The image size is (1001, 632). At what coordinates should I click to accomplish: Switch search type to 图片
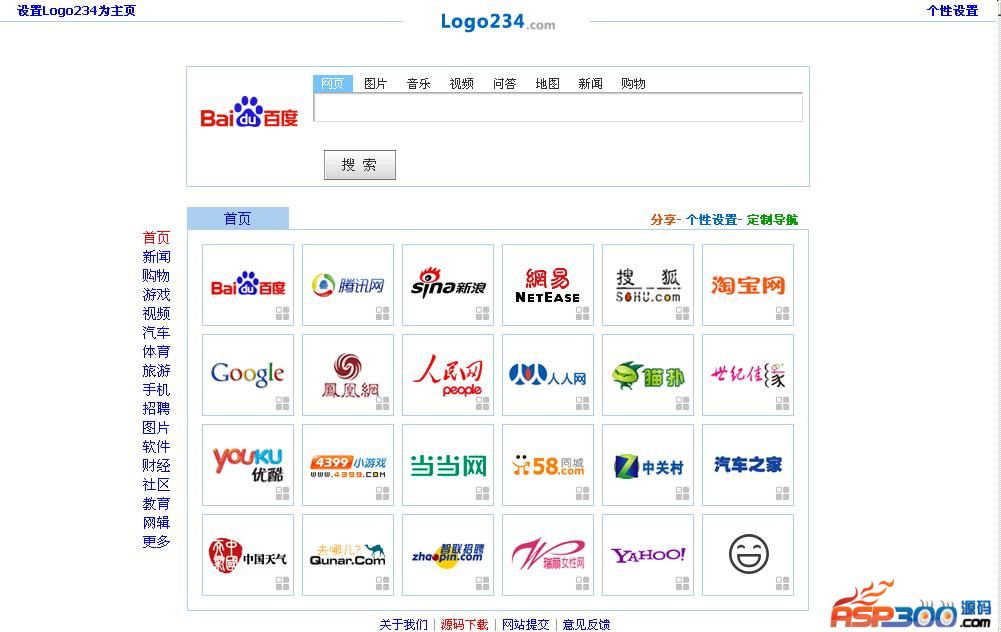coord(375,84)
